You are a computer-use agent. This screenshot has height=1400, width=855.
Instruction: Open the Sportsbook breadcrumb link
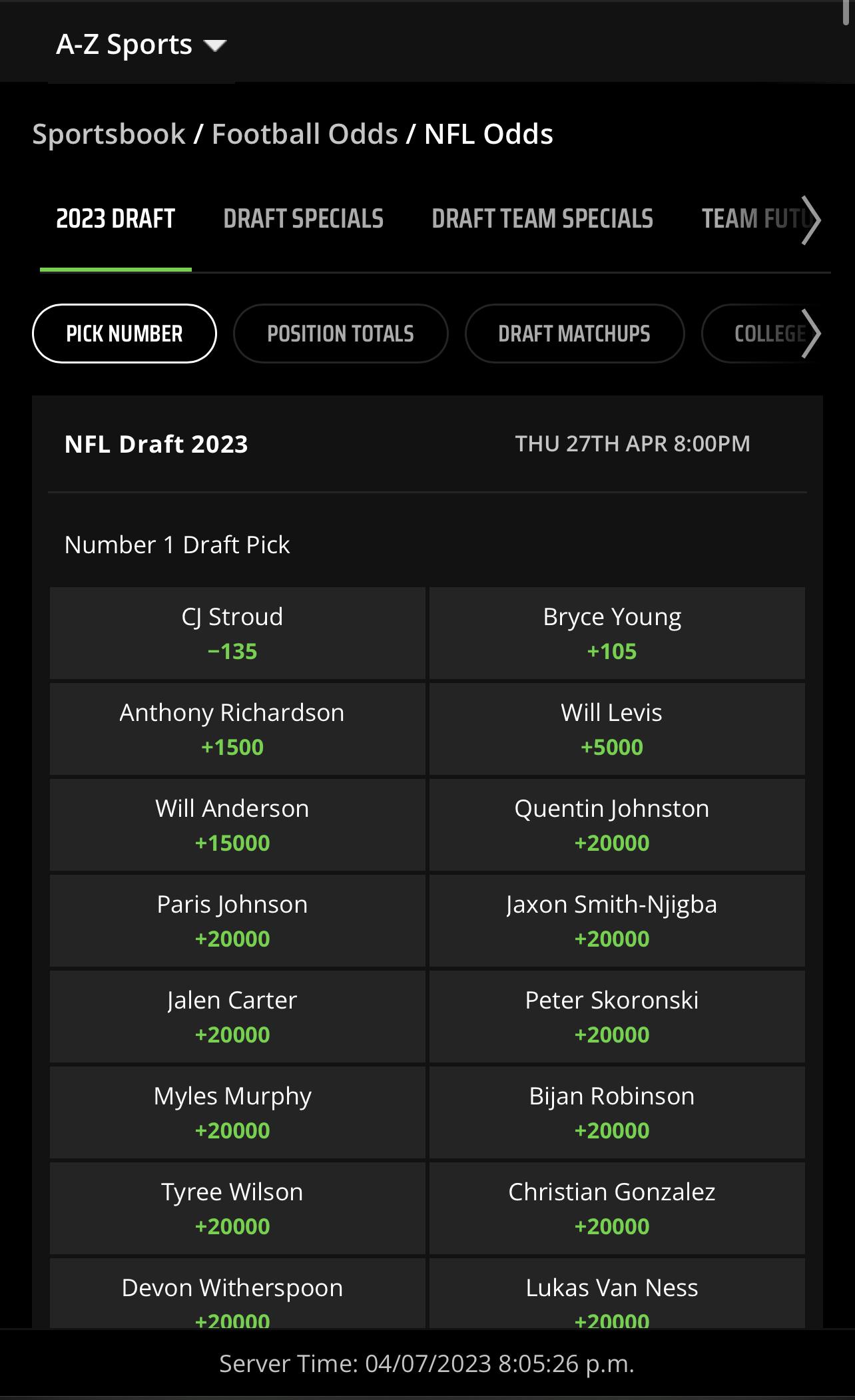coord(109,134)
